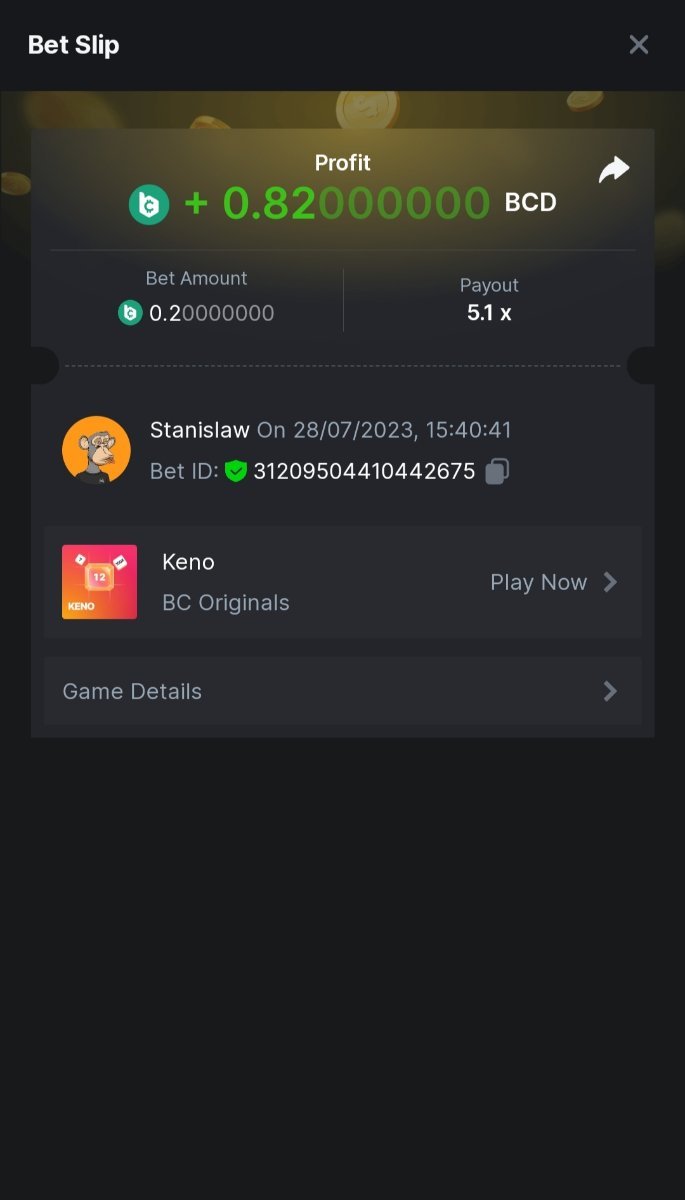
Task: Open Stanislaw's profile avatar
Action: (x=96, y=450)
